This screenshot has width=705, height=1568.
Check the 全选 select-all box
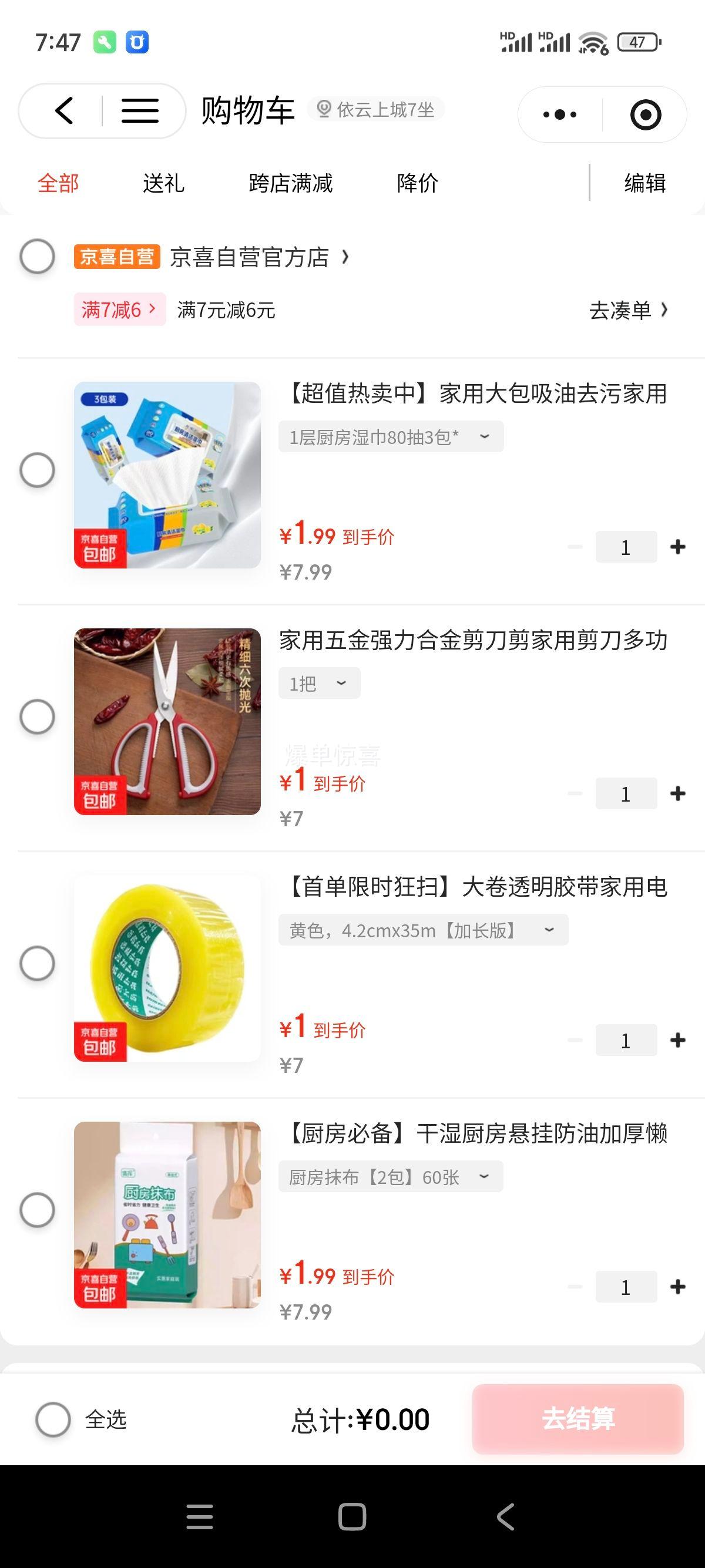[x=53, y=1419]
